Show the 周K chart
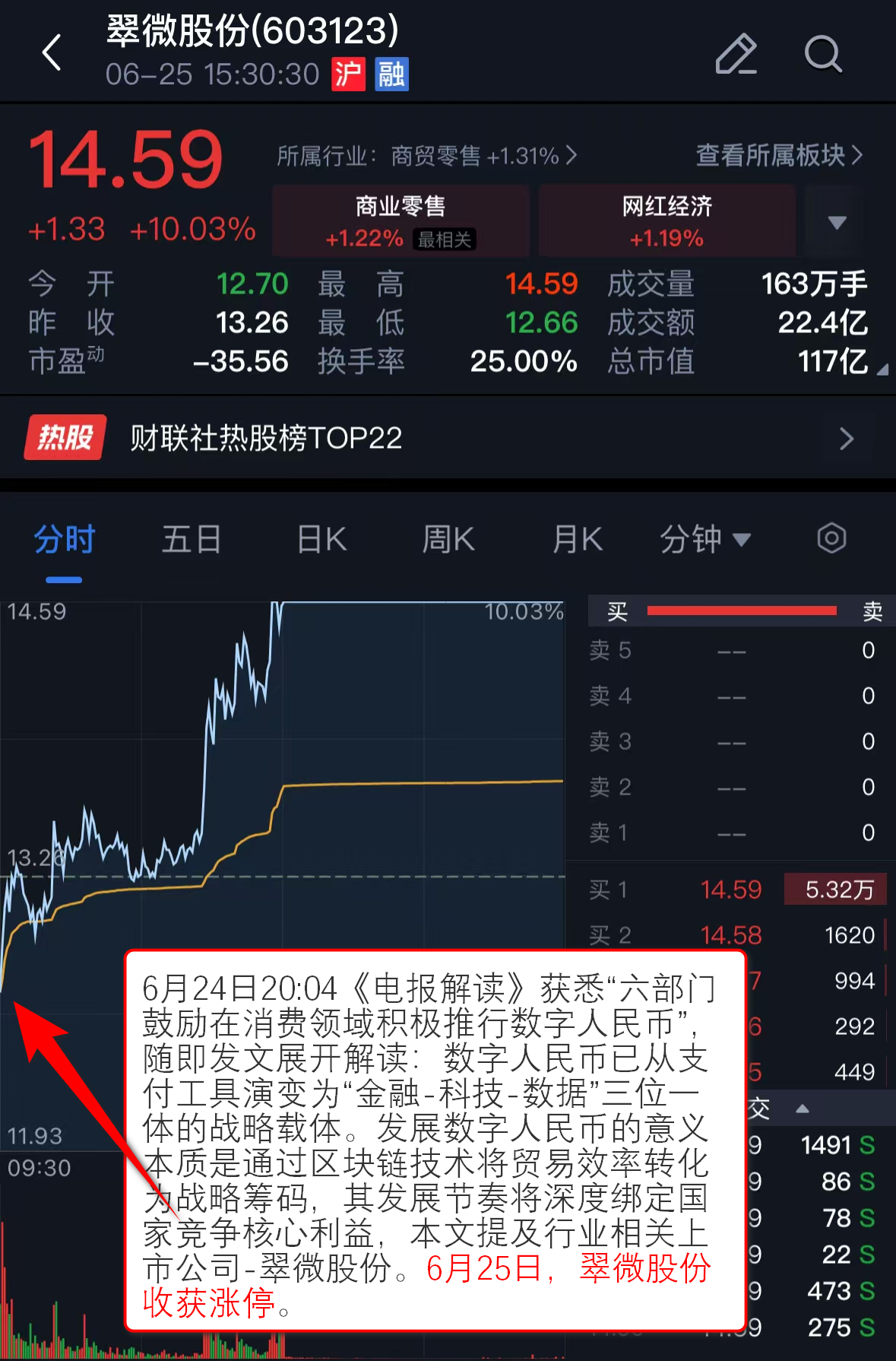 [448, 540]
